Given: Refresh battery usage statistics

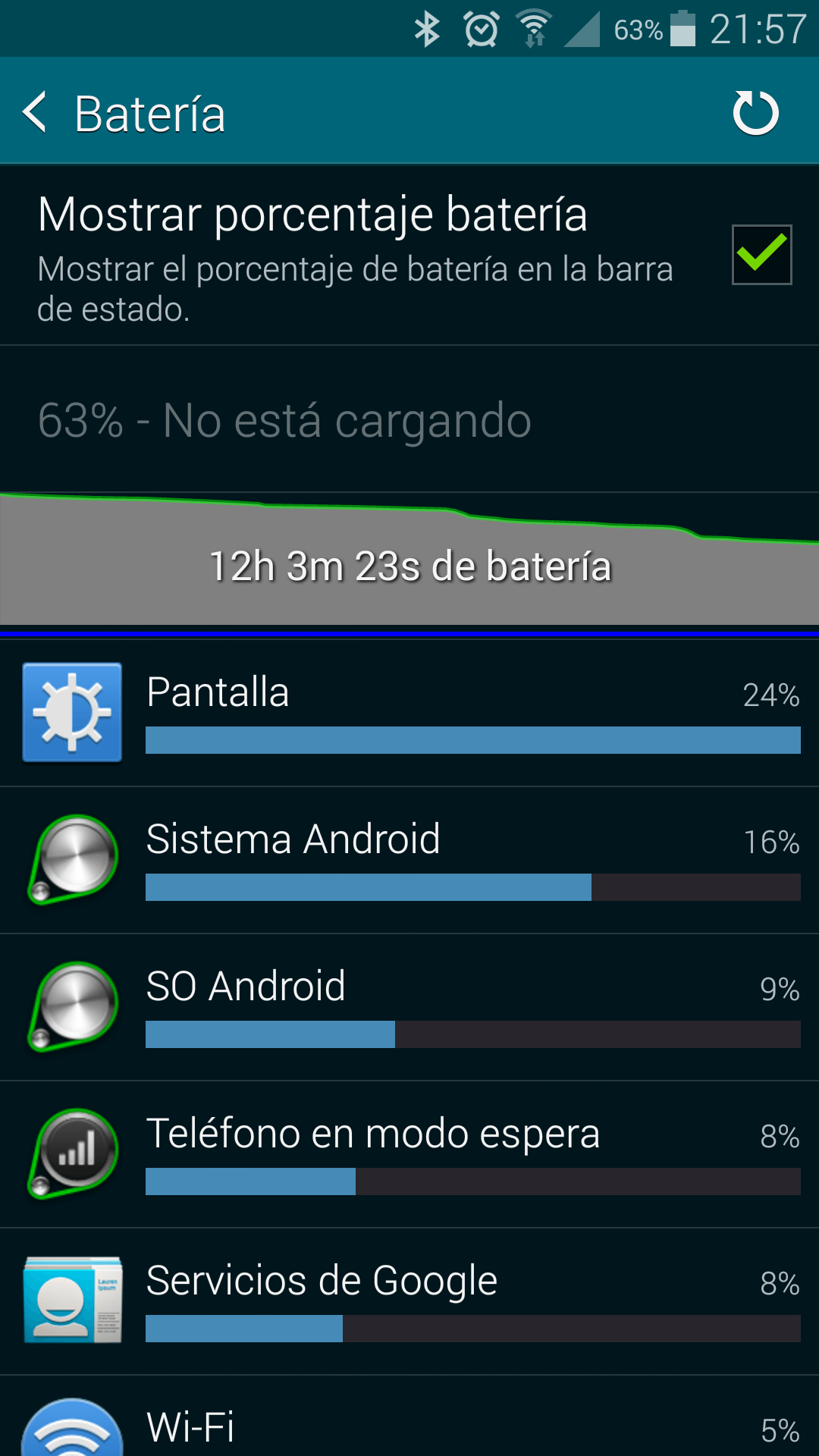Looking at the screenshot, I should coord(755,113).
